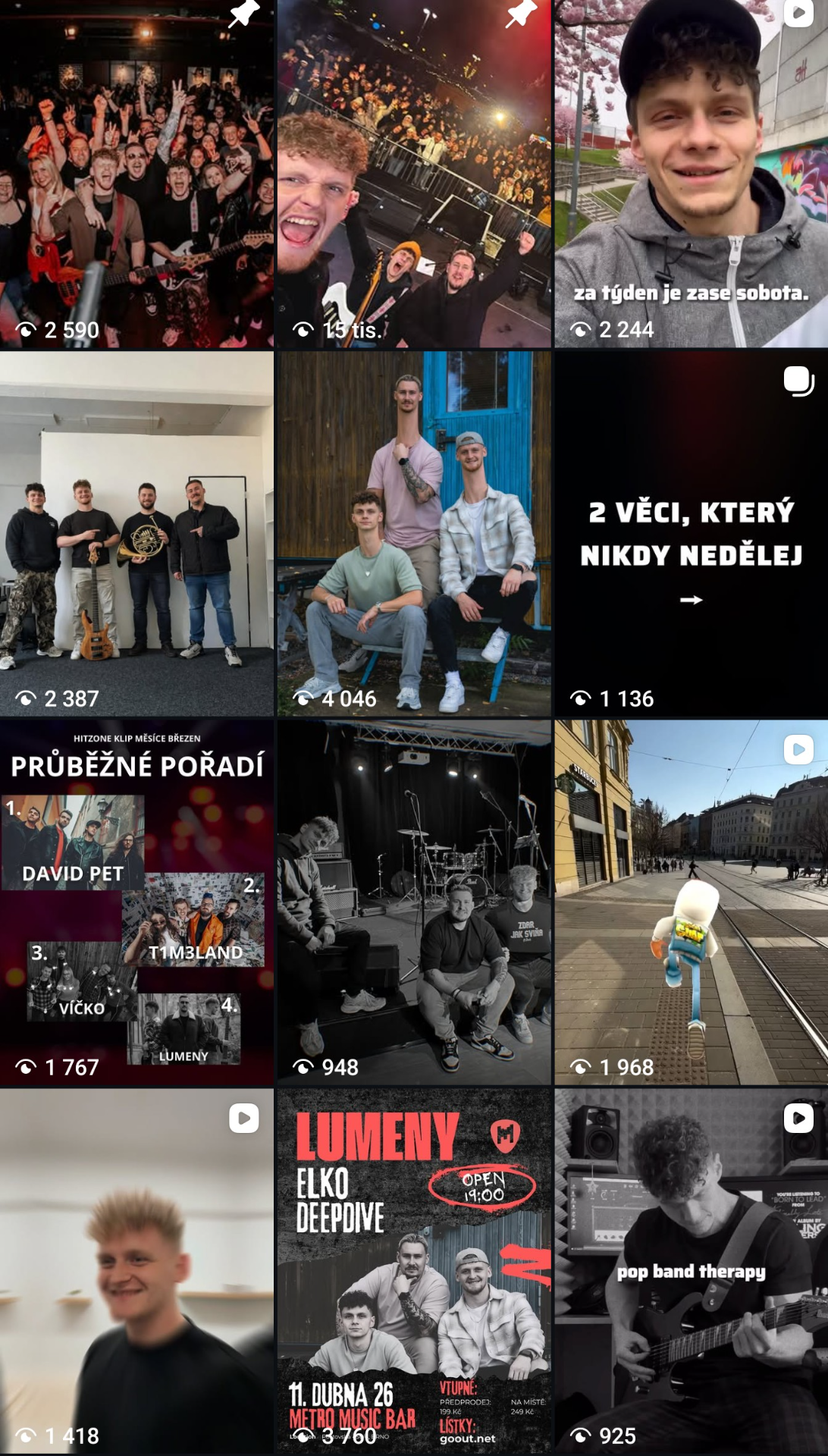Play the reel 'za týden je zase sobota.'

pos(691,174)
